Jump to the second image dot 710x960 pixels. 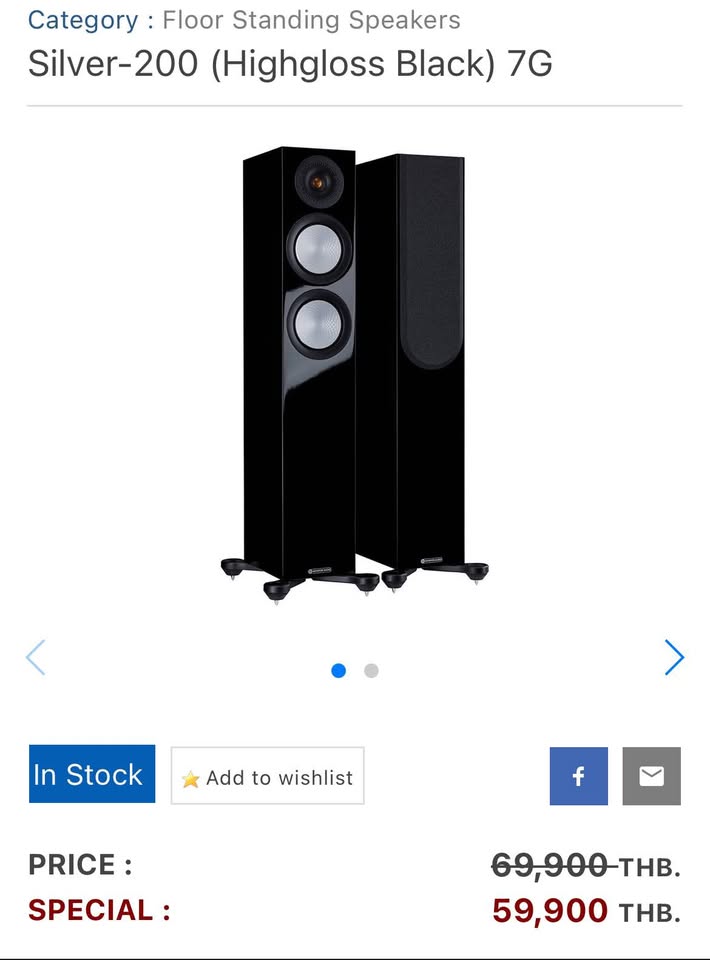click(371, 671)
